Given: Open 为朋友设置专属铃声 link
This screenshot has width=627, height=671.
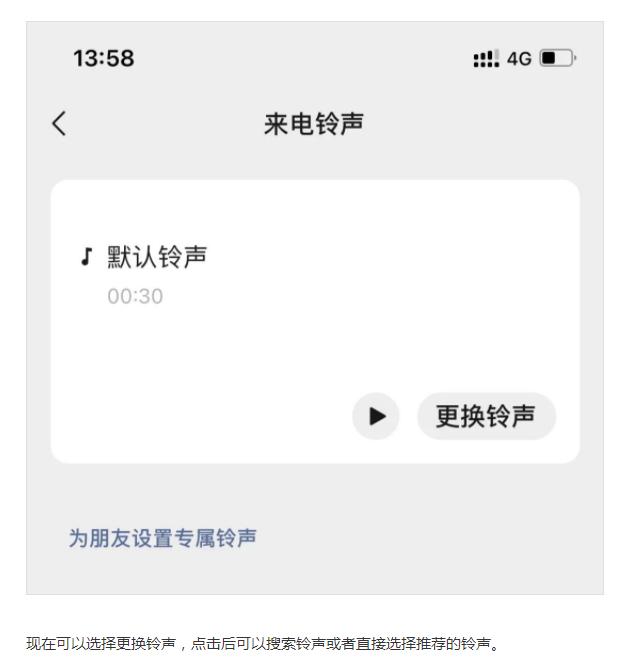Looking at the screenshot, I should click(163, 538).
